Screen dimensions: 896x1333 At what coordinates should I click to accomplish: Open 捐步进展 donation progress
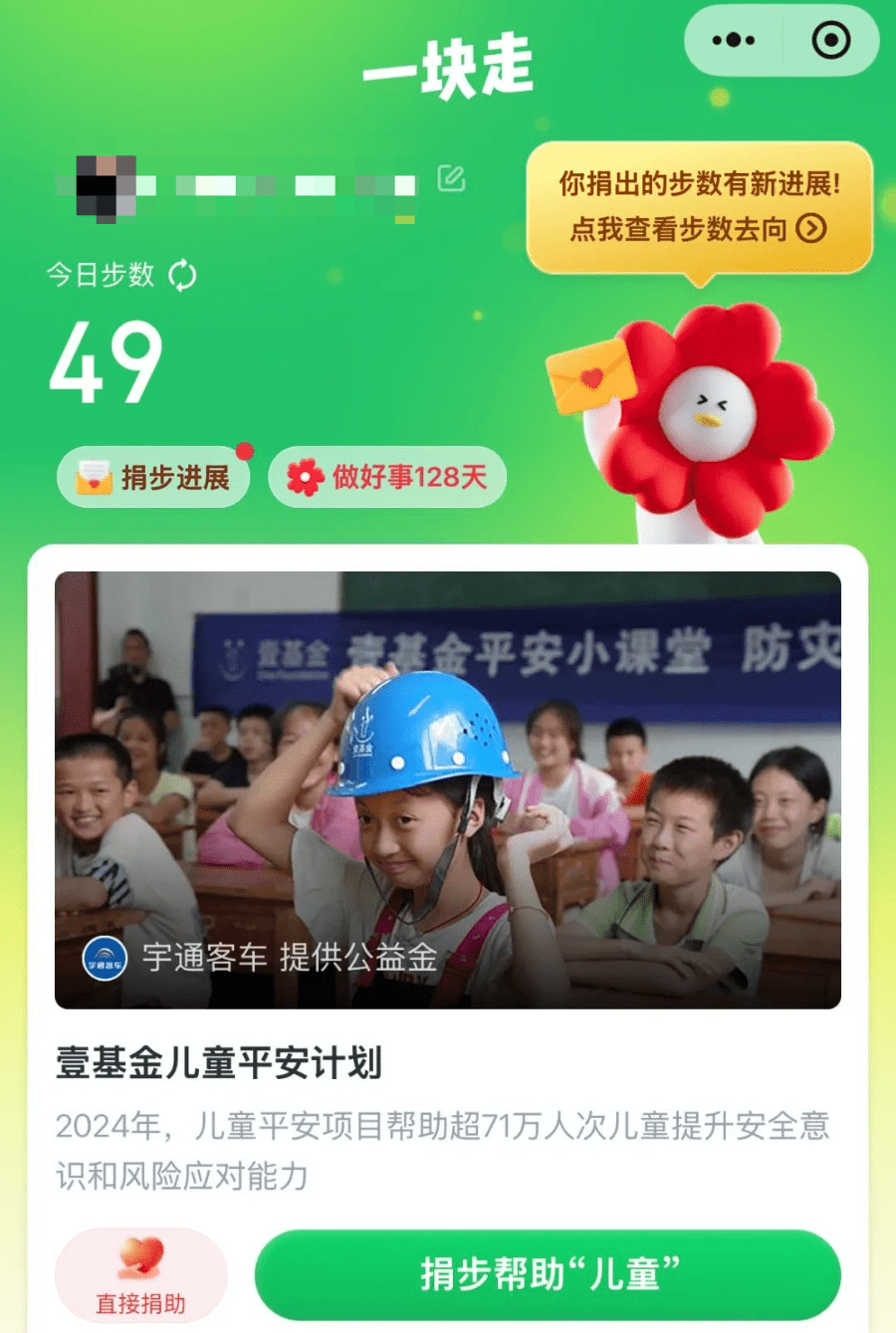tap(154, 478)
